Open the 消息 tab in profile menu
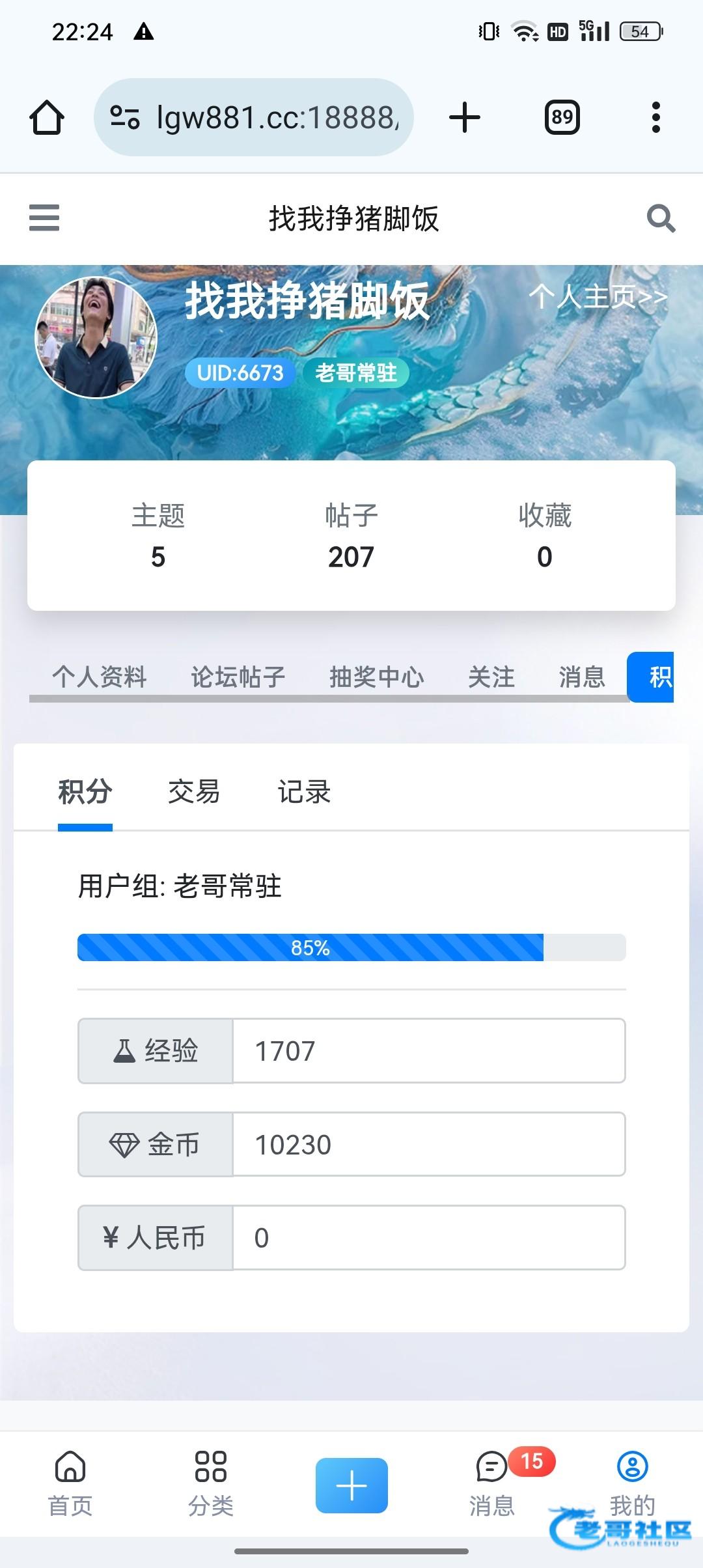 [581, 677]
